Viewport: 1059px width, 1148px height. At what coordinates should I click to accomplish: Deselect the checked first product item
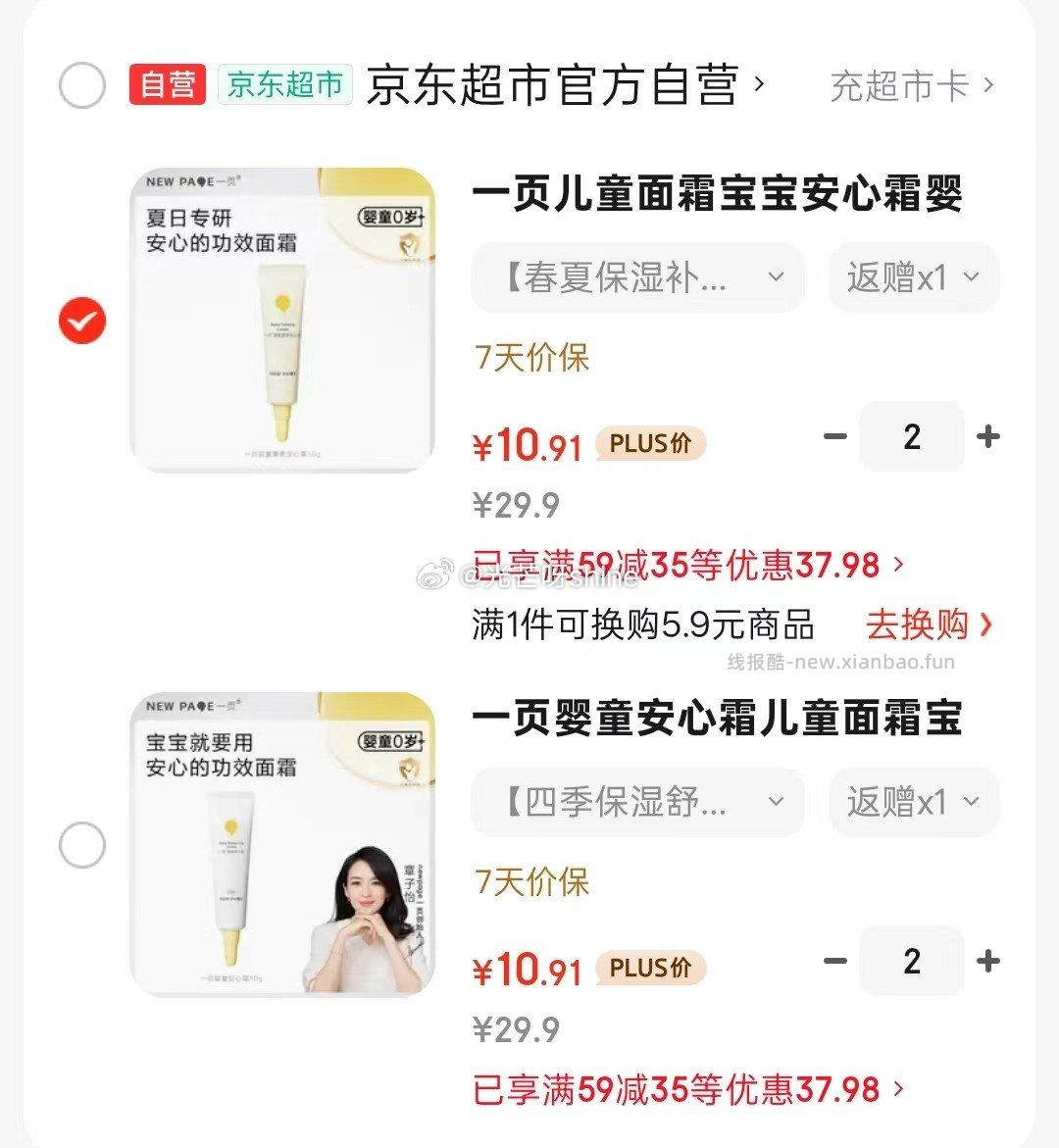pos(82,320)
